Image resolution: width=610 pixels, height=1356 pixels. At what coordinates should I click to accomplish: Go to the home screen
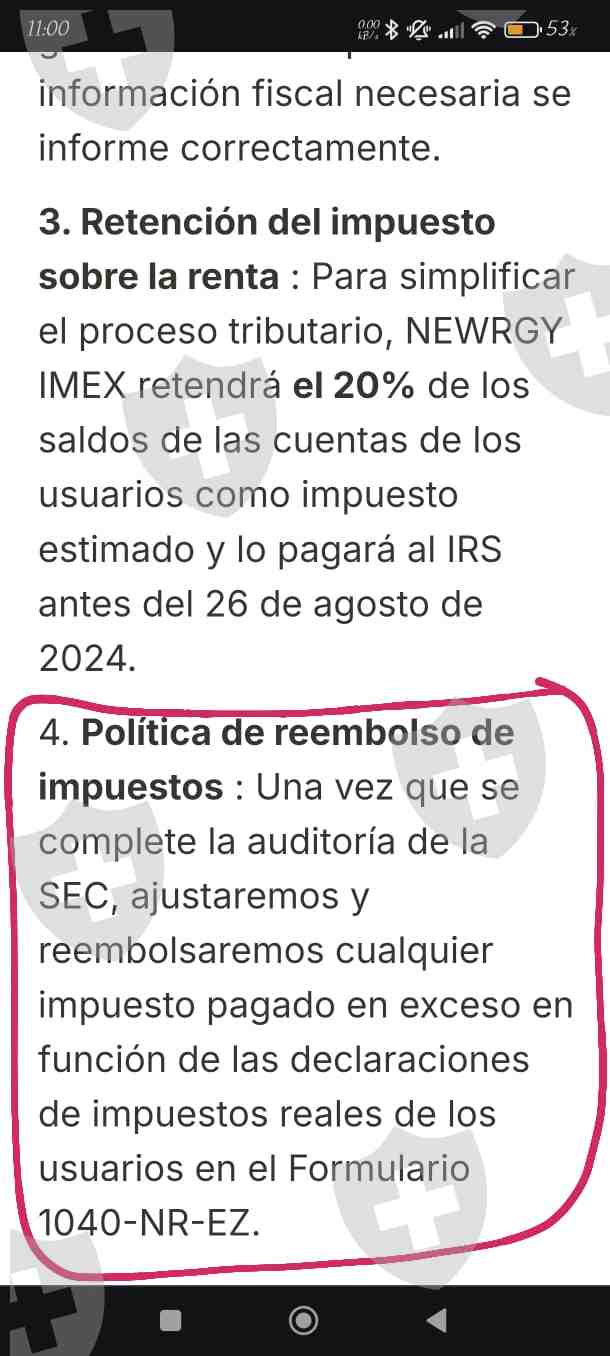(x=303, y=1321)
